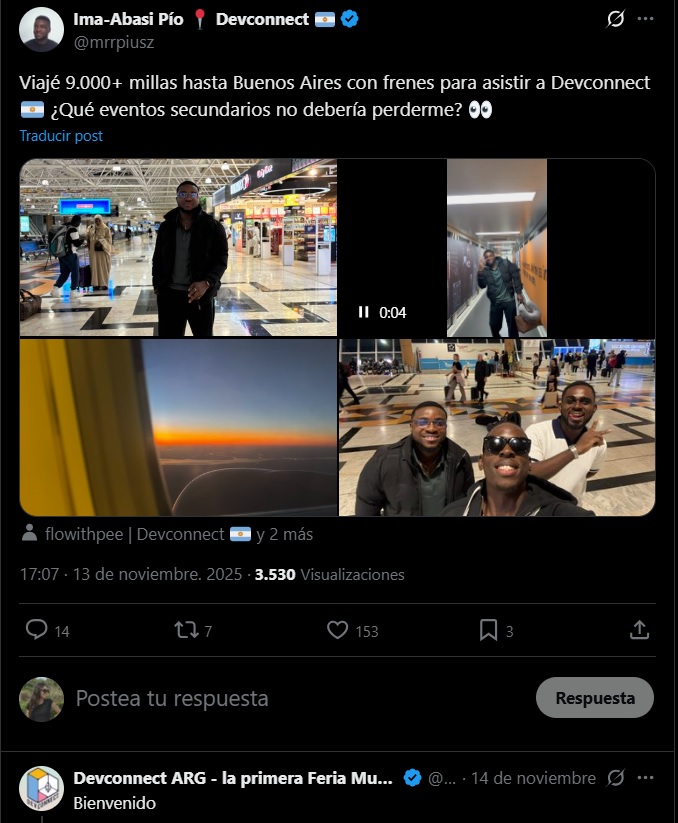
Task: View tagged people flowithpee and 2 más
Action: pos(167,535)
